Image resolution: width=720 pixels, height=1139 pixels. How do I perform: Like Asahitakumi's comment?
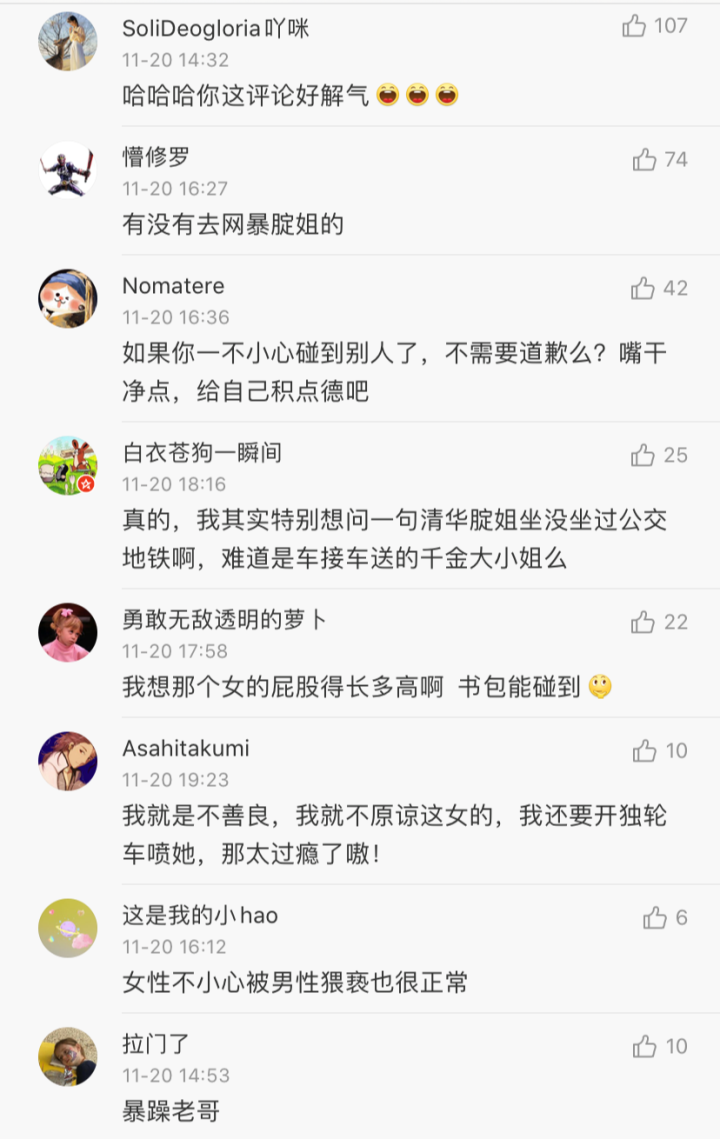click(x=644, y=750)
